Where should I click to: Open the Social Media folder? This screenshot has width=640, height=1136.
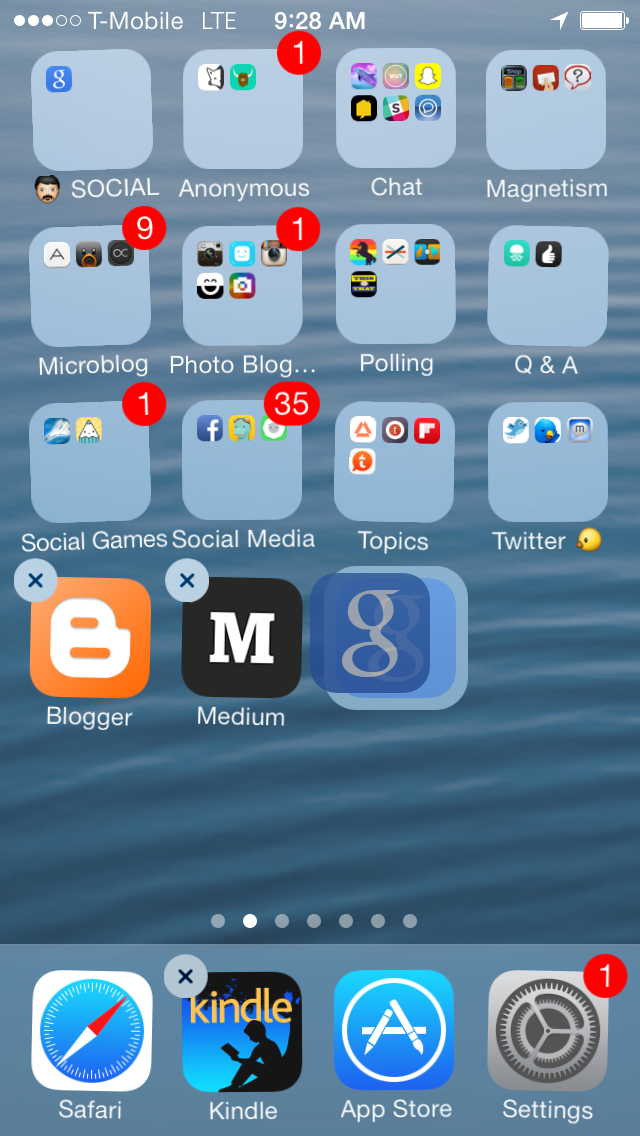coord(243,461)
